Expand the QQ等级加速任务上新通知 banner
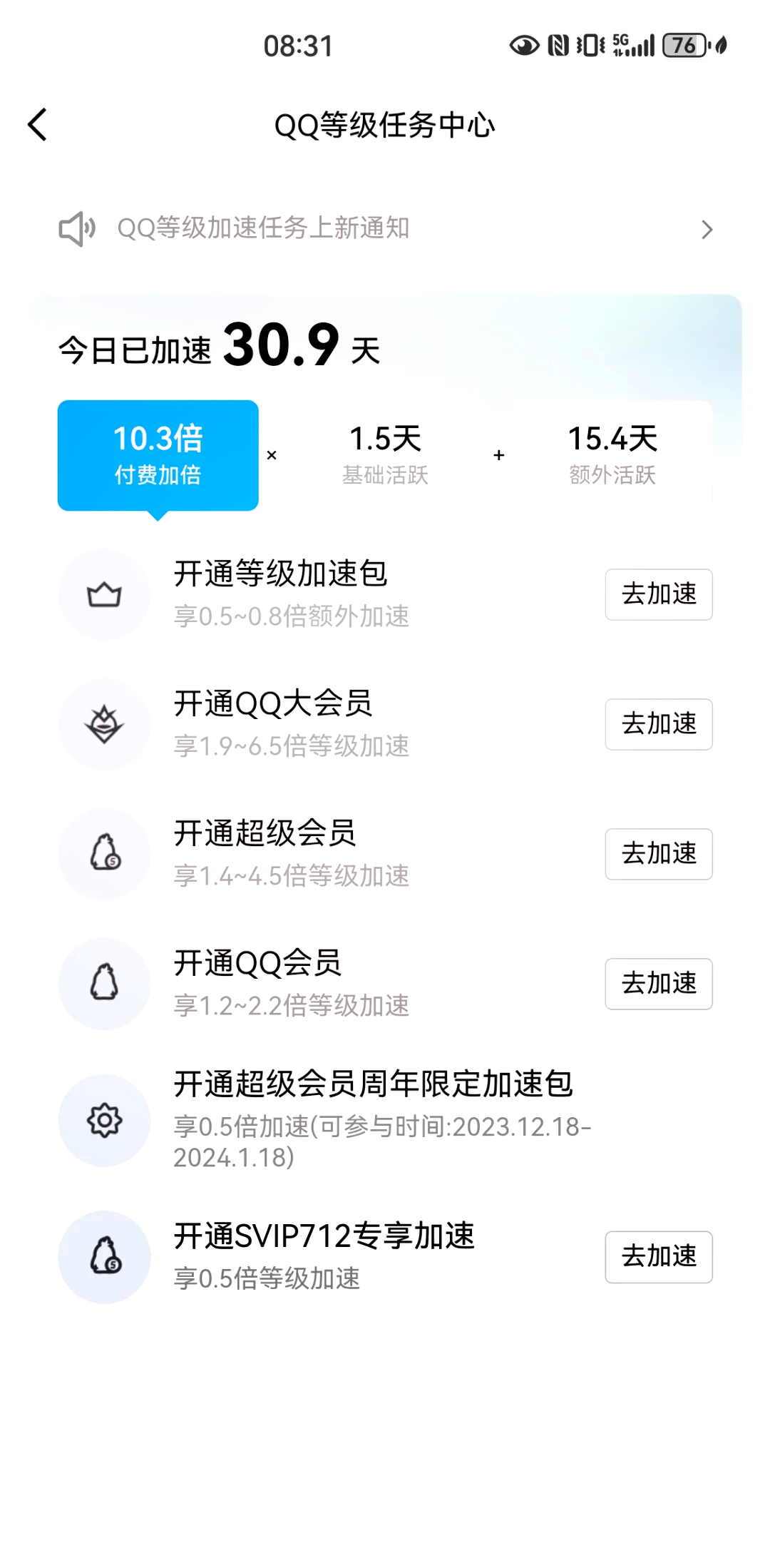Viewport: 770px width, 1568px height. 707,228
